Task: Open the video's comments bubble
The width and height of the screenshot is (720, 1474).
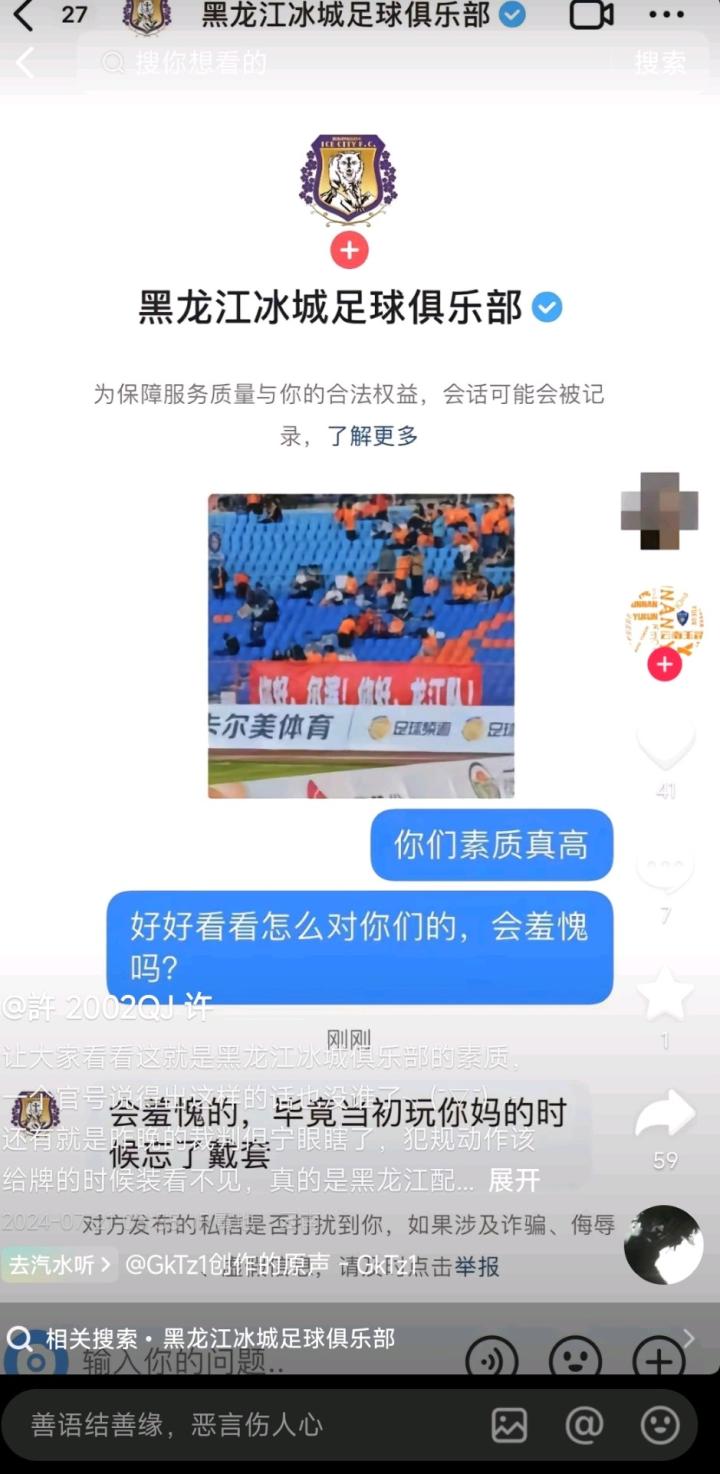Action: 665,872
